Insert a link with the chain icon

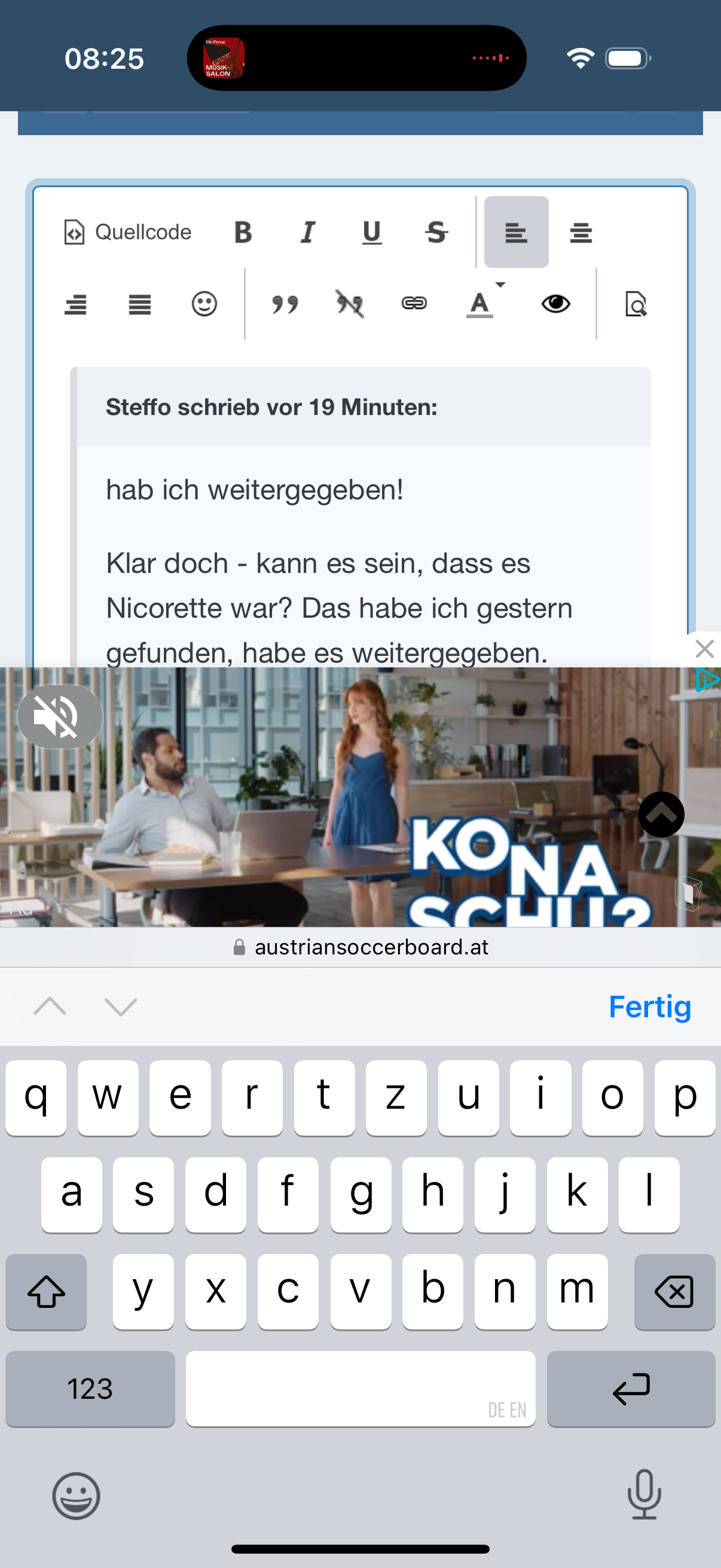click(x=414, y=304)
